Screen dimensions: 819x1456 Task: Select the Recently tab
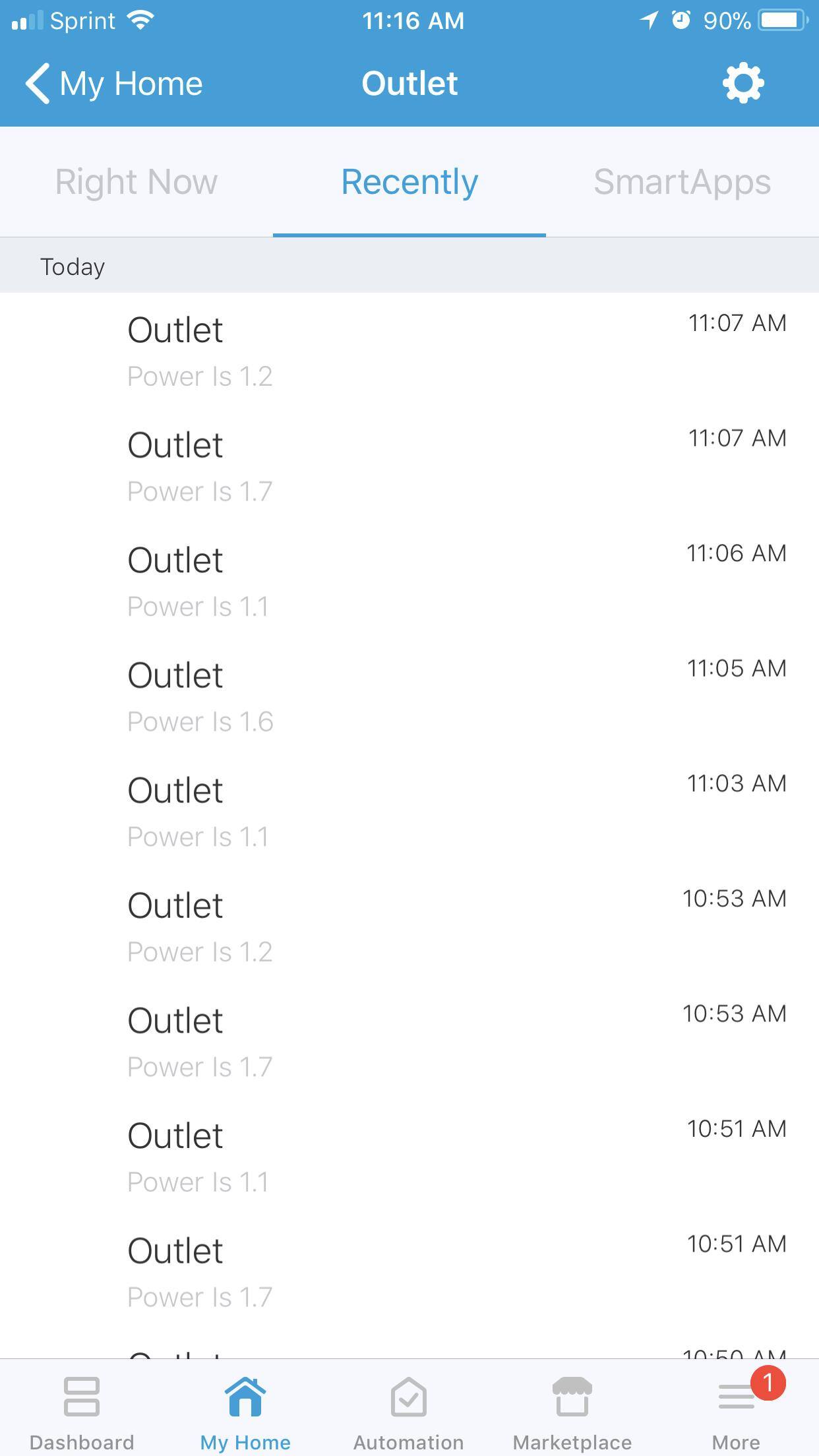pyautogui.click(x=409, y=182)
